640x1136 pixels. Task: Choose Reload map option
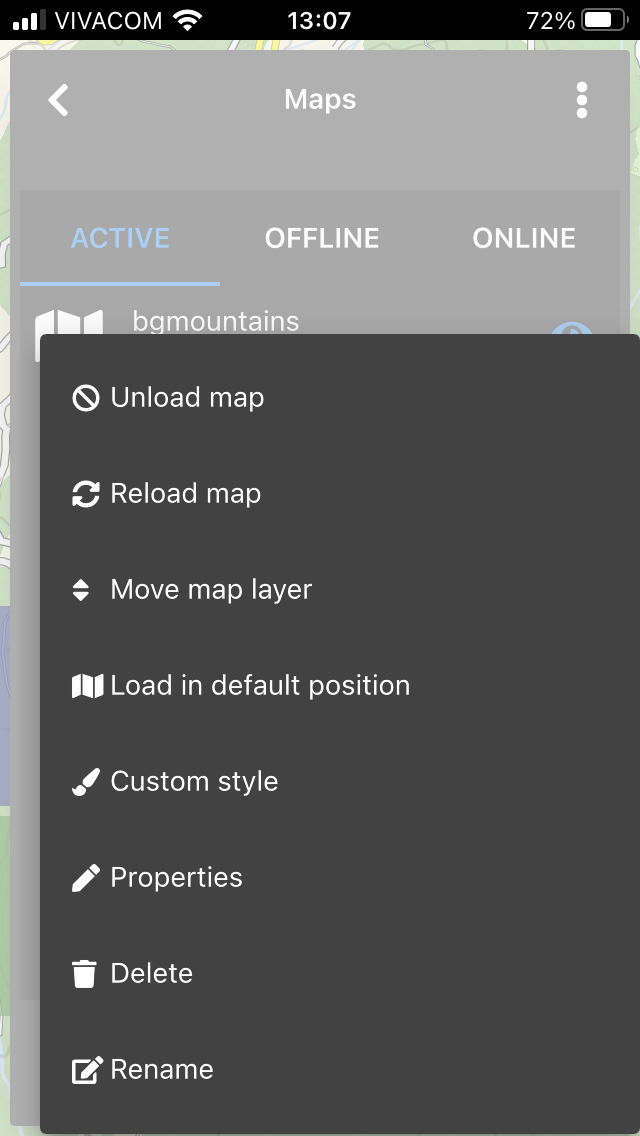click(340, 493)
